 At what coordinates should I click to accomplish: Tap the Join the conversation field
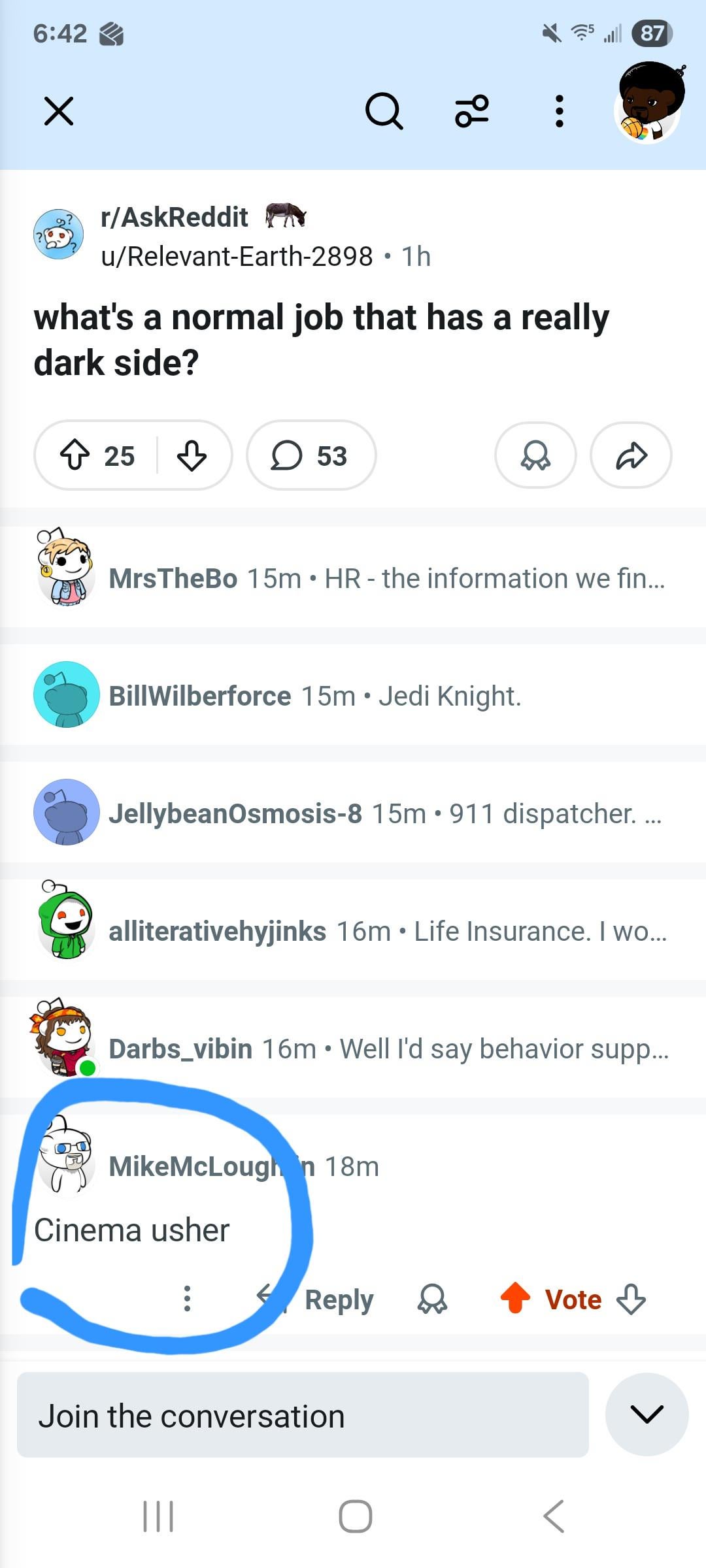303,1416
